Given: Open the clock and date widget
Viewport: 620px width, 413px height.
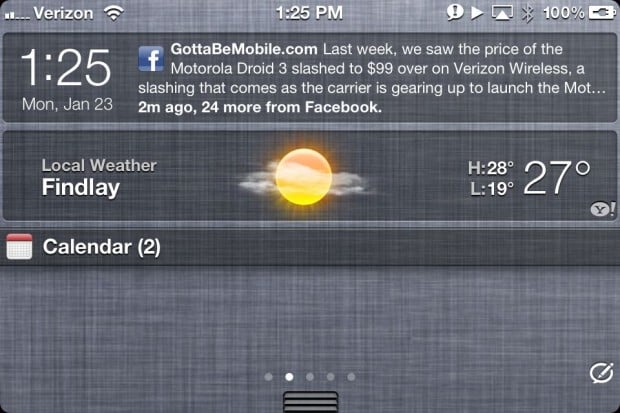Looking at the screenshot, I should (65, 78).
